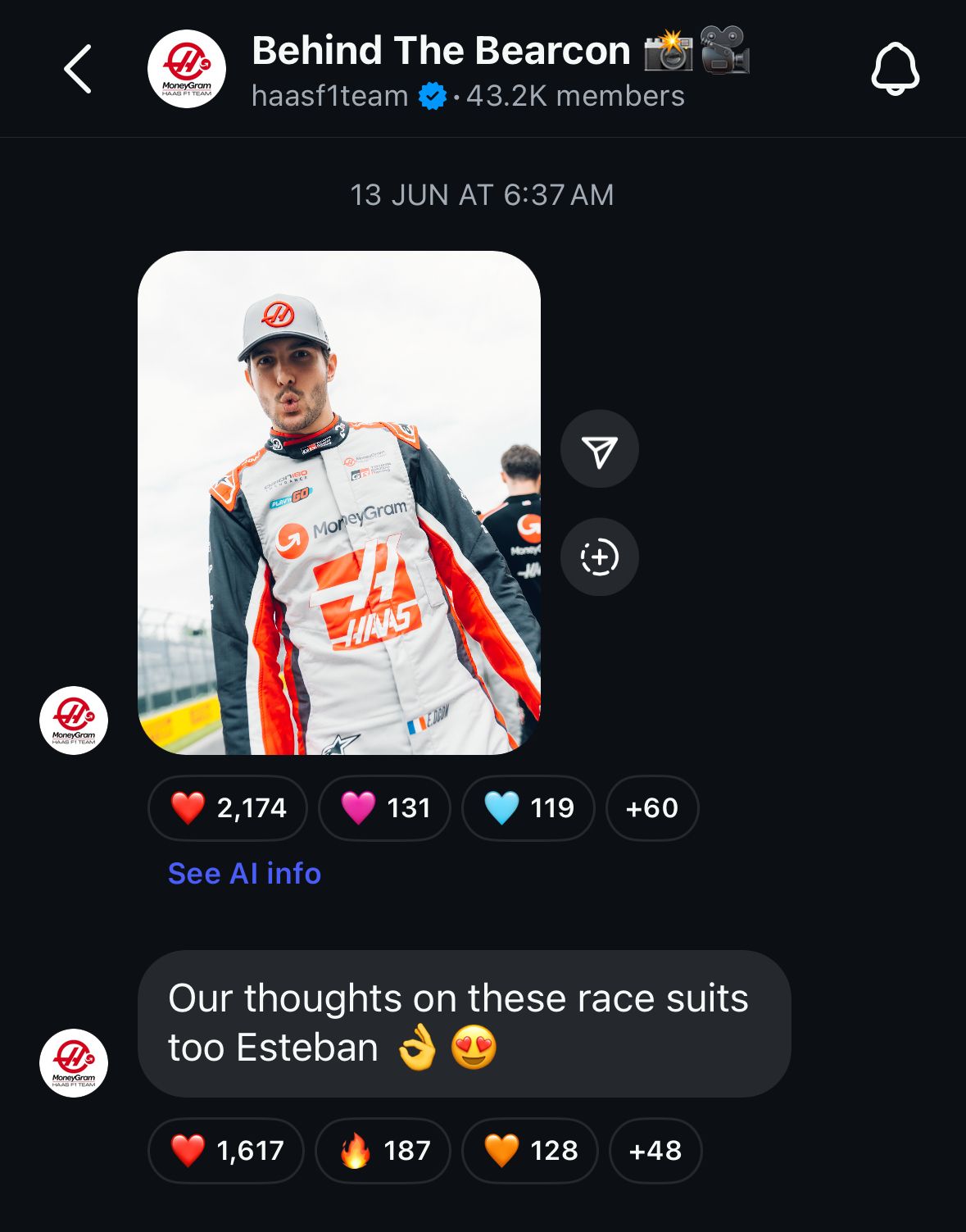The width and height of the screenshot is (966, 1232).
Task: React with red heart on Esteban message
Action: pos(226,1151)
